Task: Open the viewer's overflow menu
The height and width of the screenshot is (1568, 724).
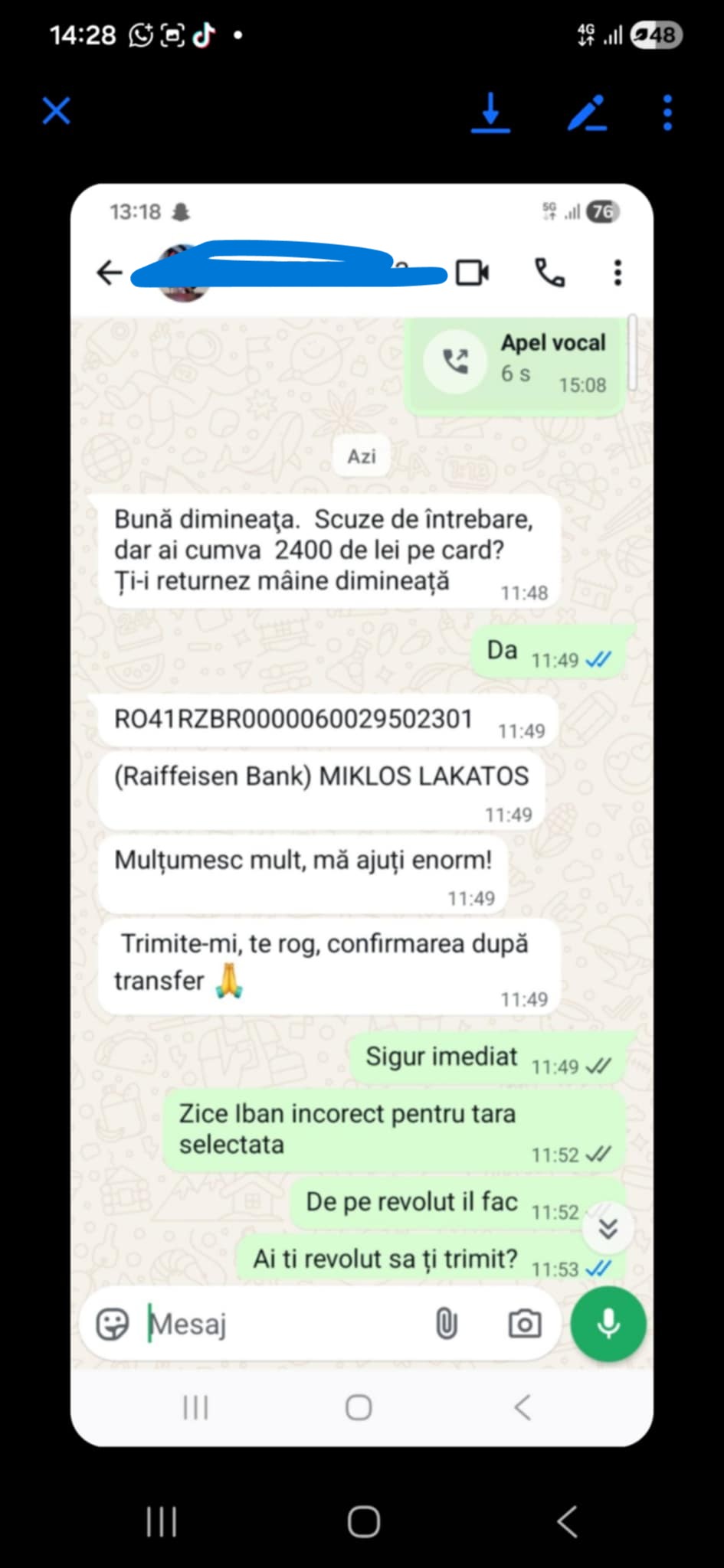Action: [667, 113]
